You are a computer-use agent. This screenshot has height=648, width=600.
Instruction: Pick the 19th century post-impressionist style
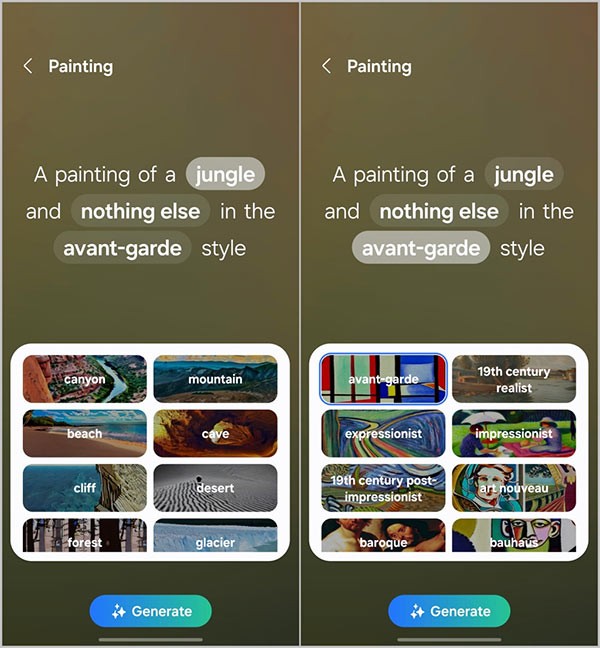[x=383, y=487]
